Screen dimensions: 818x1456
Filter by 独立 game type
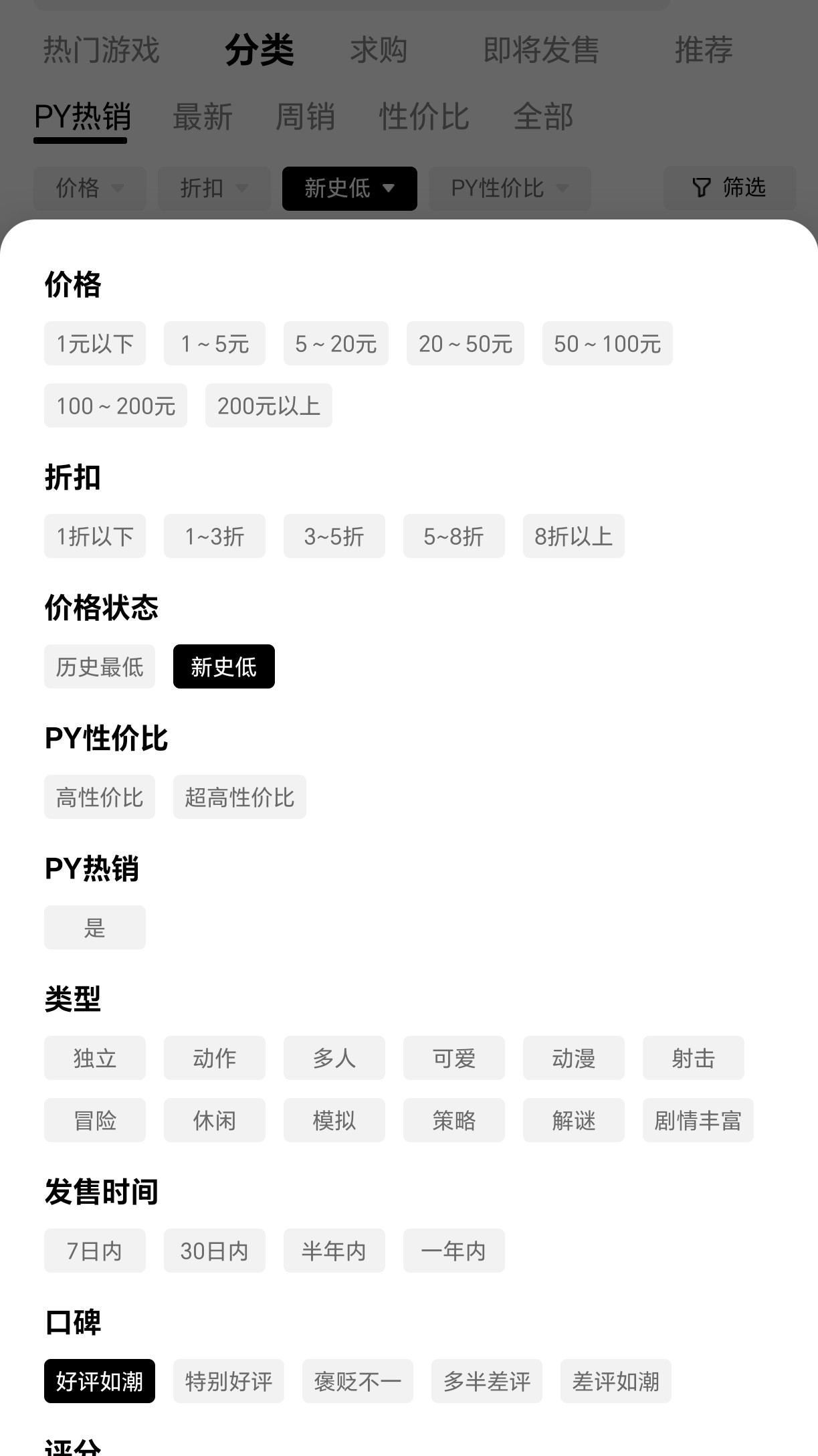94,1059
